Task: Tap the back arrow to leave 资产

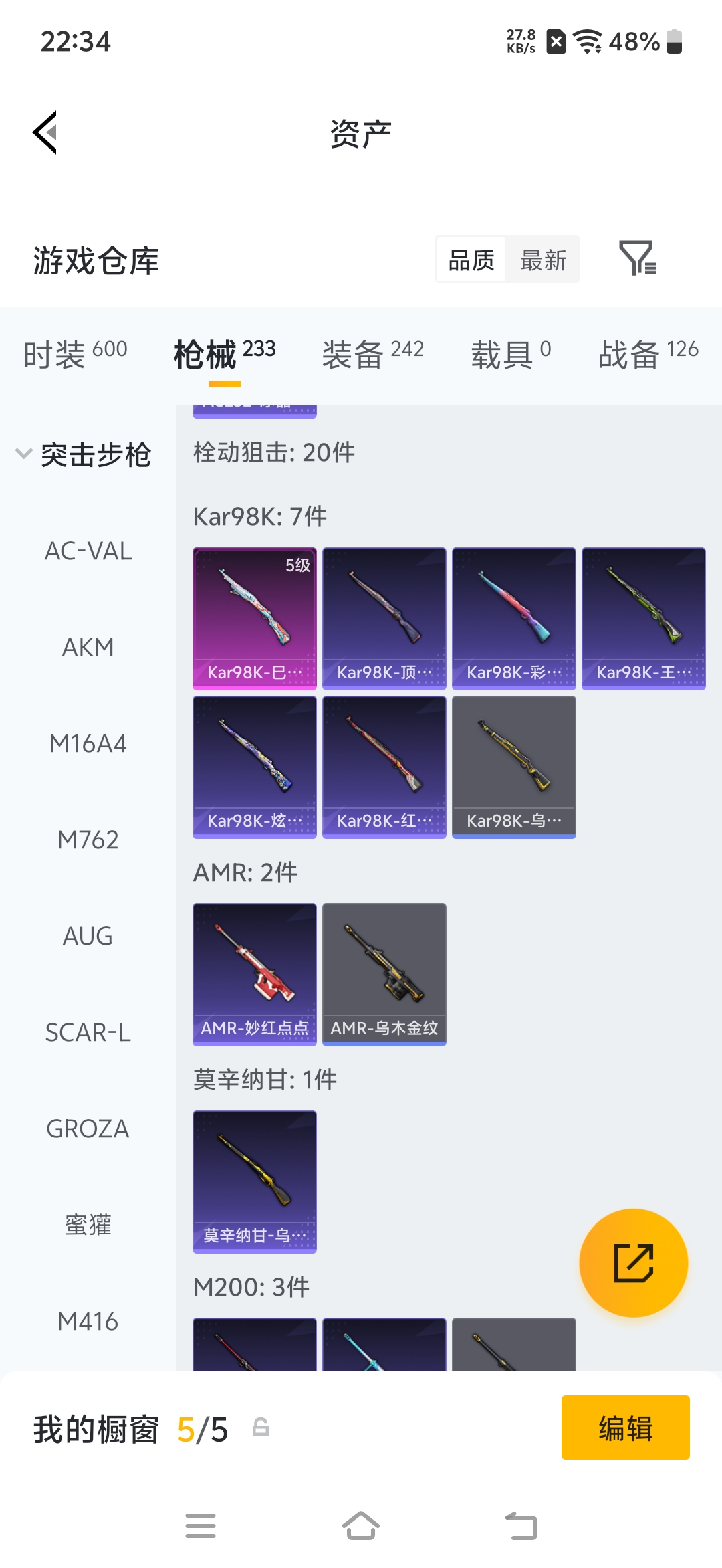Action: click(x=44, y=132)
